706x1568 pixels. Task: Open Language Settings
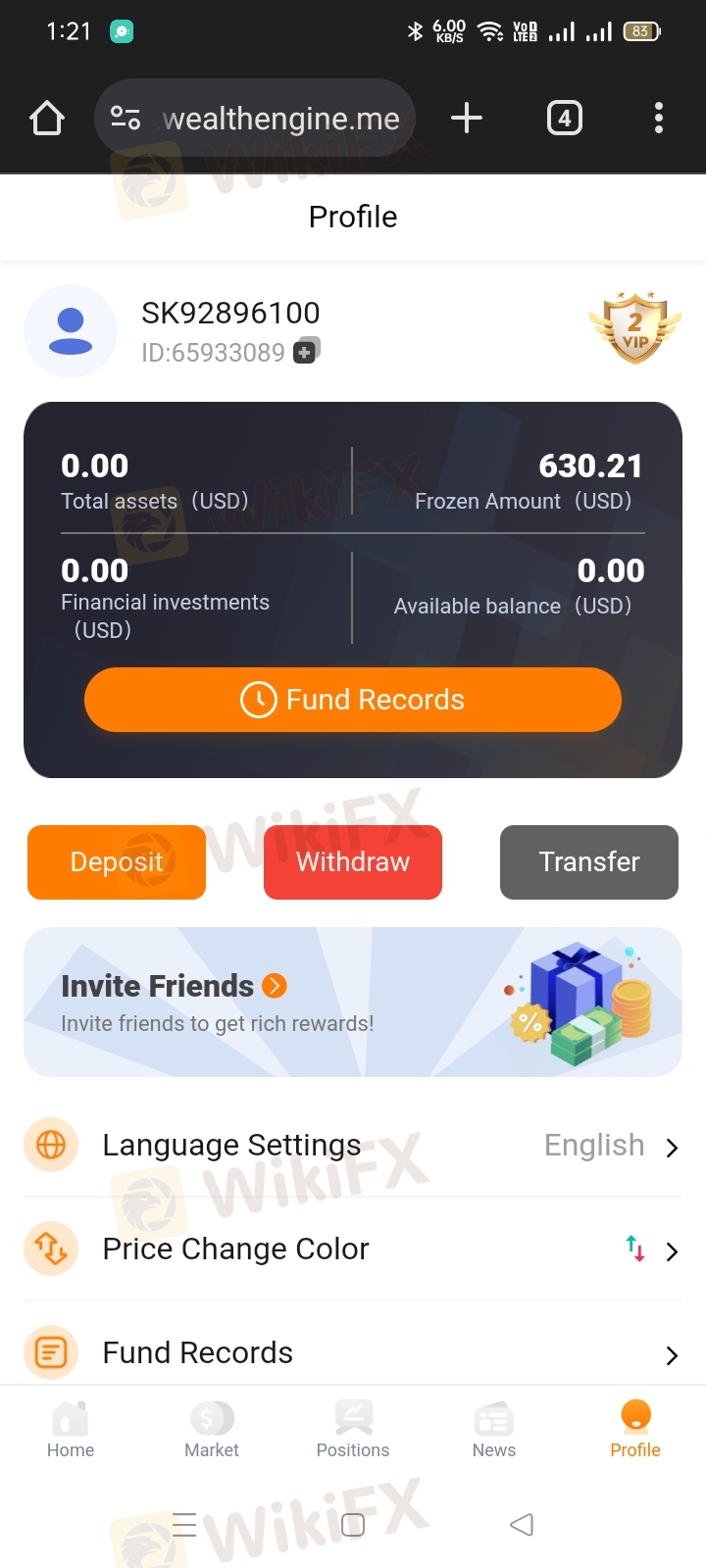(353, 1145)
